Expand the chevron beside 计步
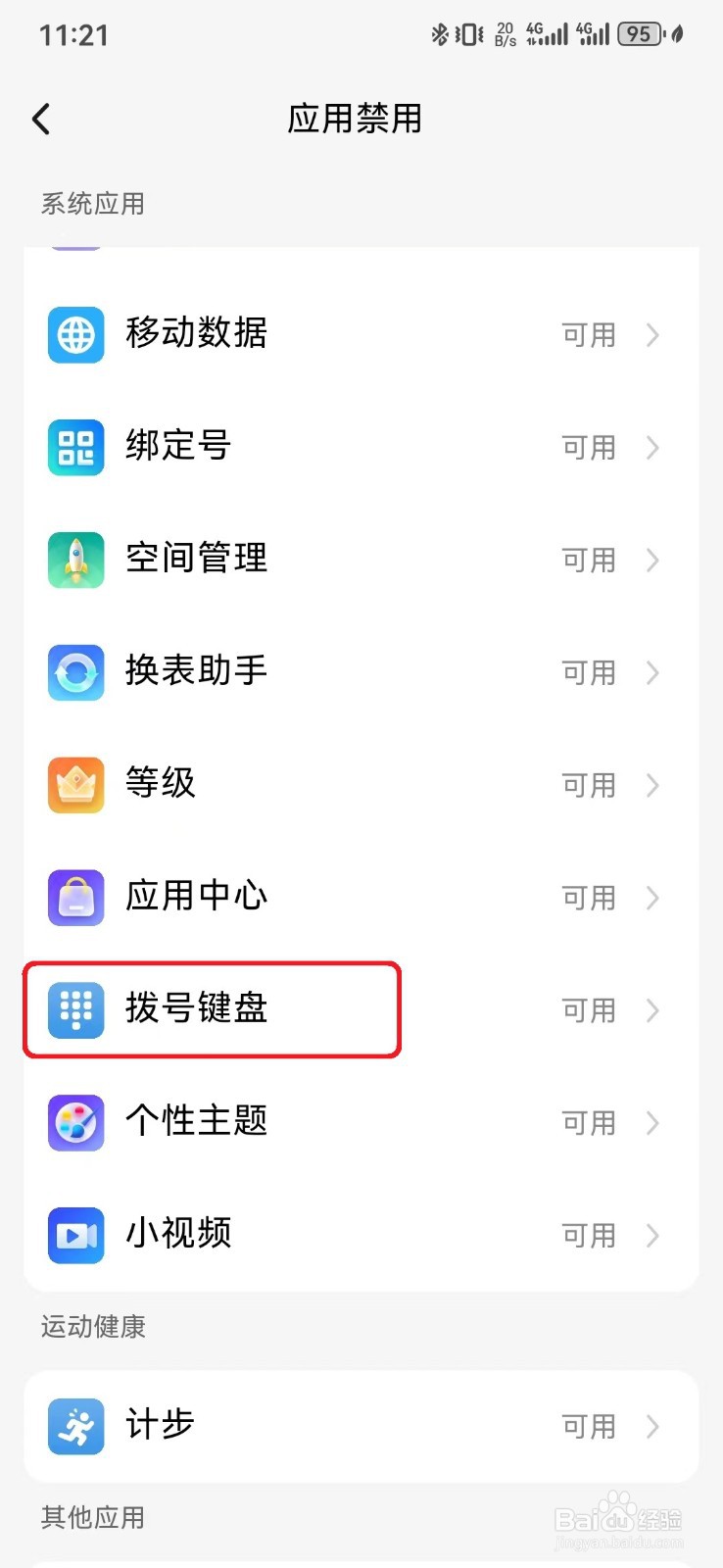723x1568 pixels. pyautogui.click(x=654, y=1426)
